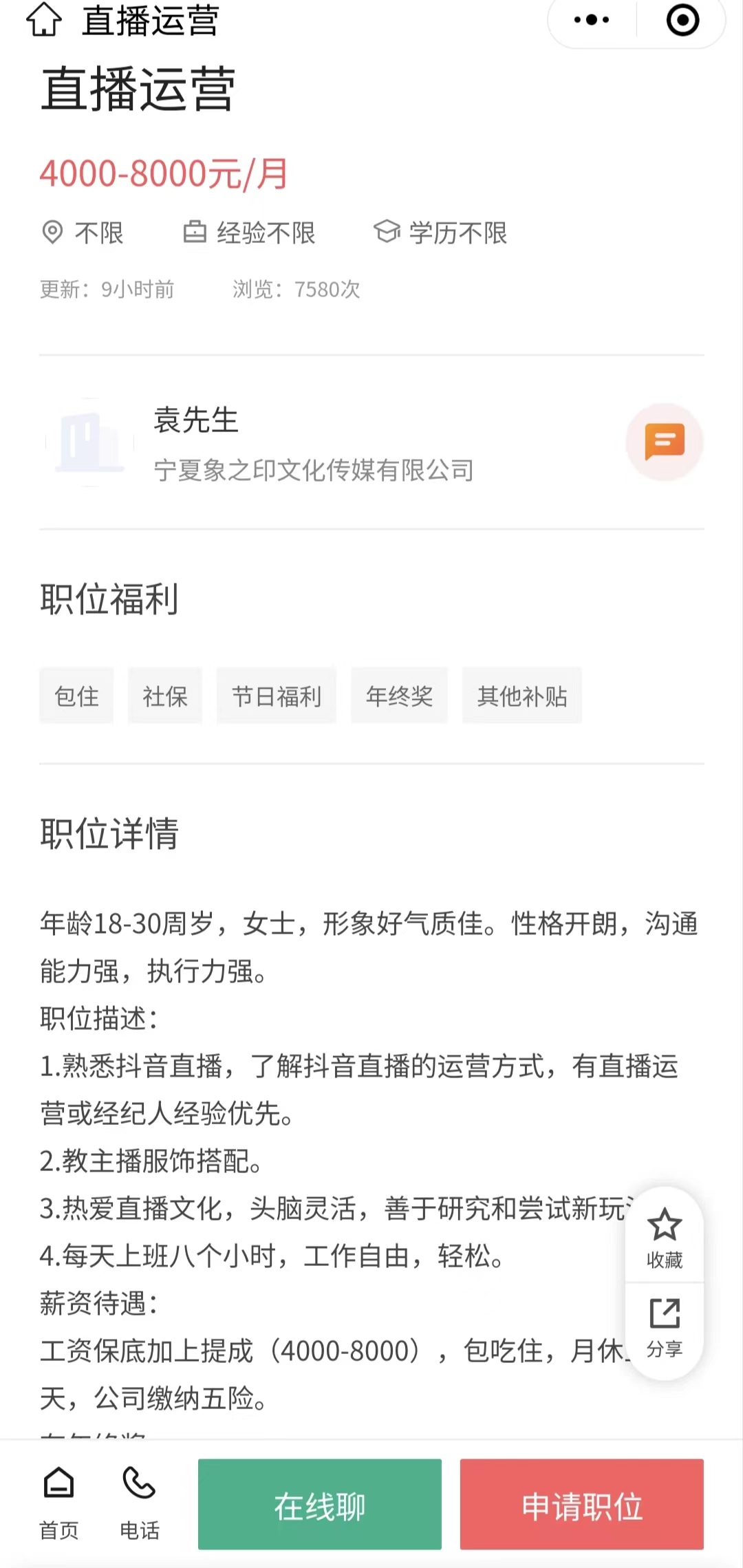Close the mini program with circle button
Image resolution: width=743 pixels, height=1568 pixels.
pyautogui.click(x=682, y=20)
